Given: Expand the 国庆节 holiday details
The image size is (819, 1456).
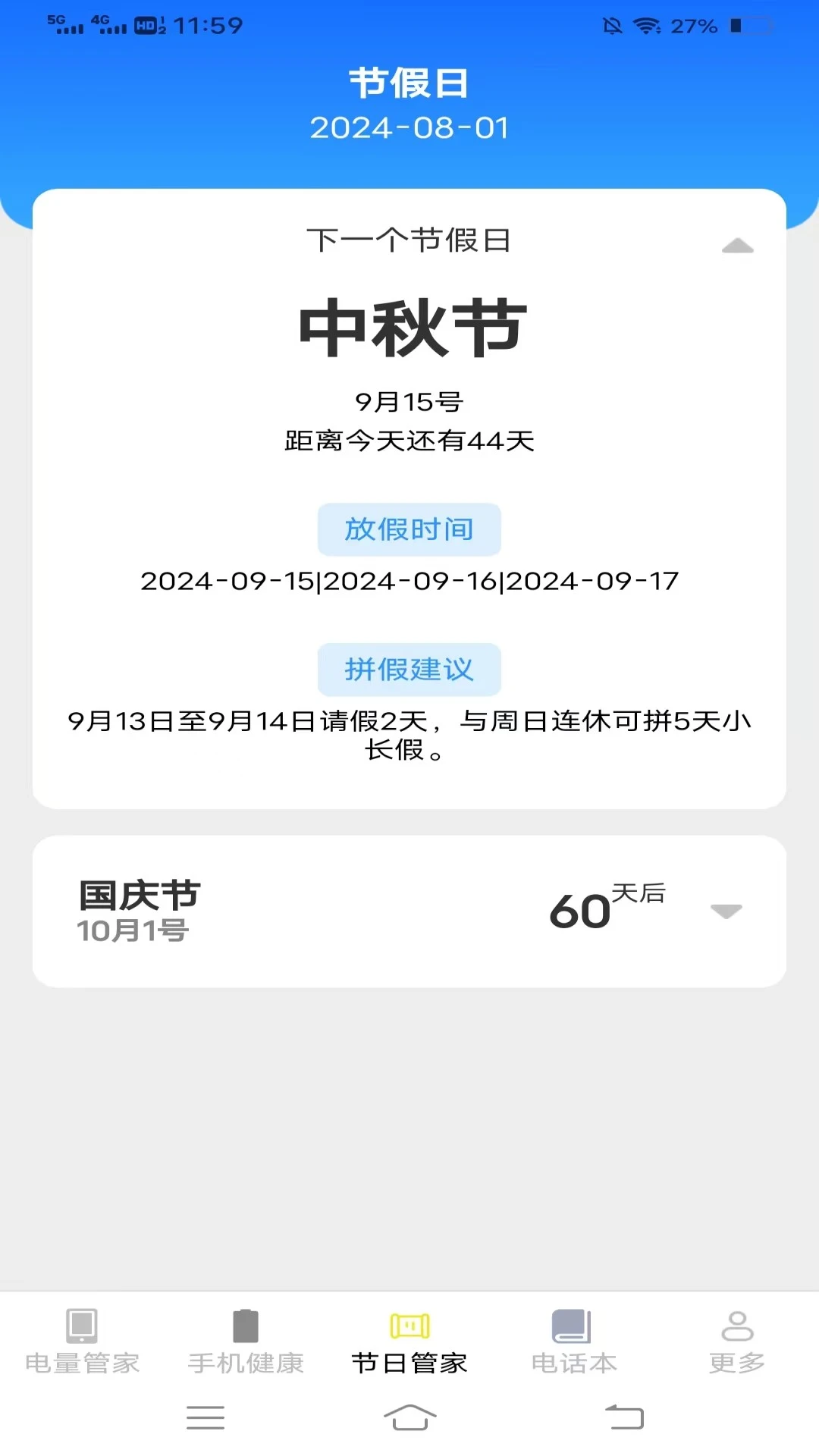Looking at the screenshot, I should [726, 913].
